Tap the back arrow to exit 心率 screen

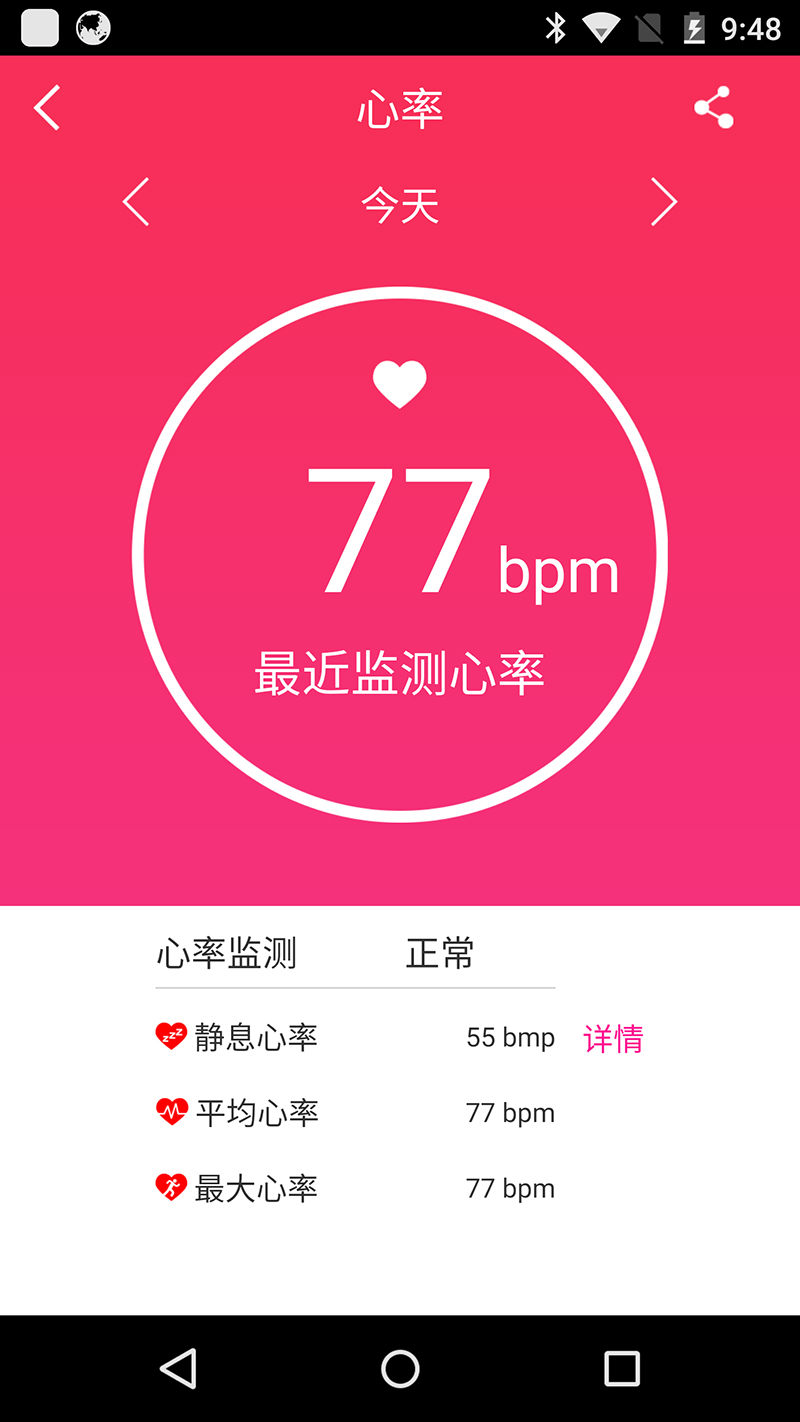pos(46,107)
